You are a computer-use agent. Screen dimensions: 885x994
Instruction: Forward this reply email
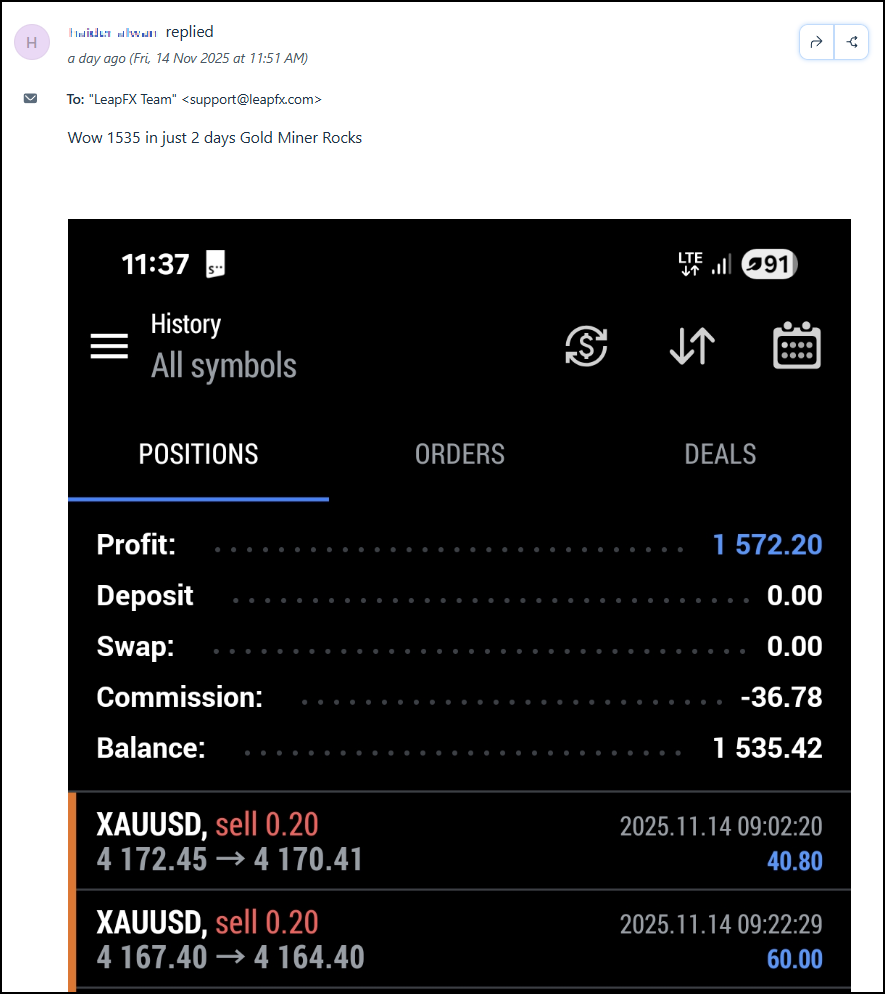[x=816, y=42]
